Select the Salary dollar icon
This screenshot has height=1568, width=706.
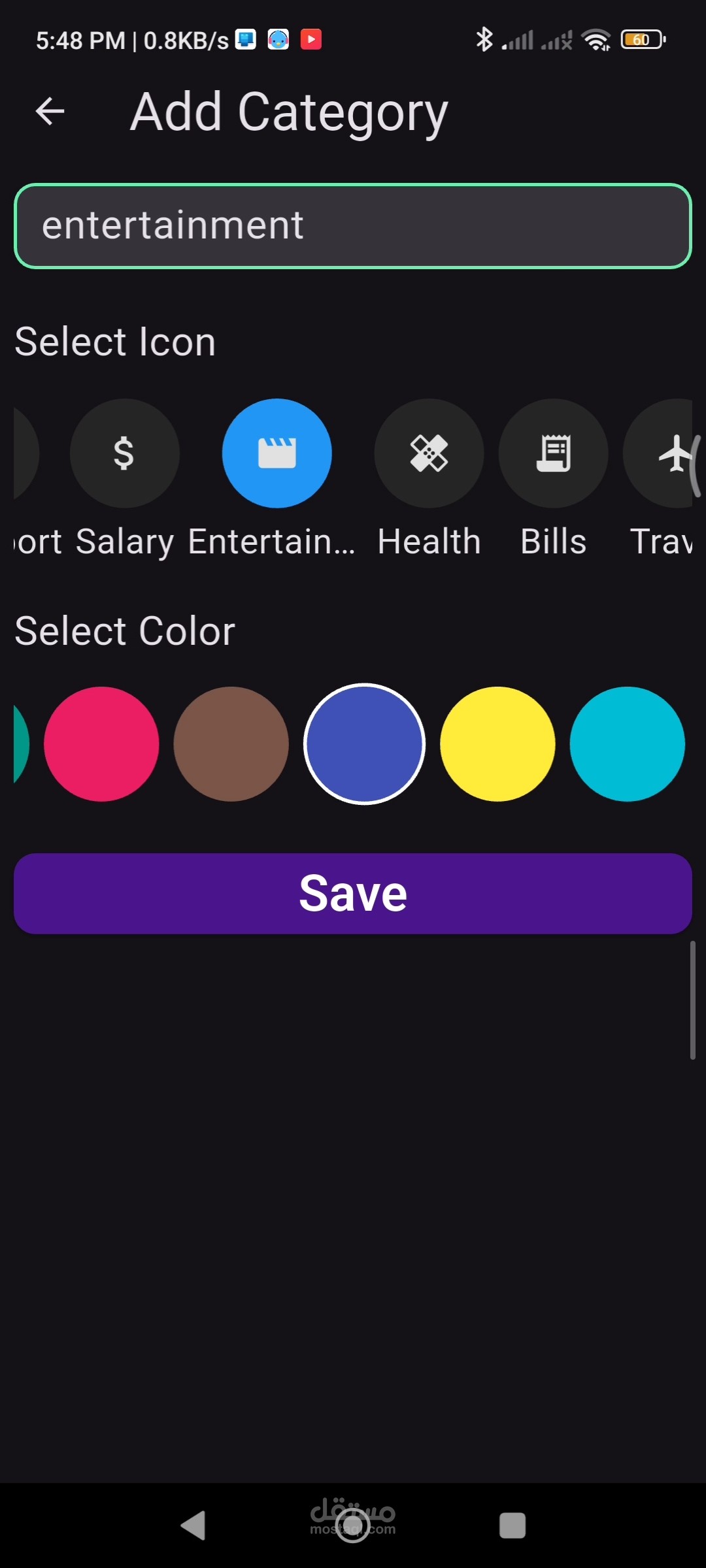[124, 453]
